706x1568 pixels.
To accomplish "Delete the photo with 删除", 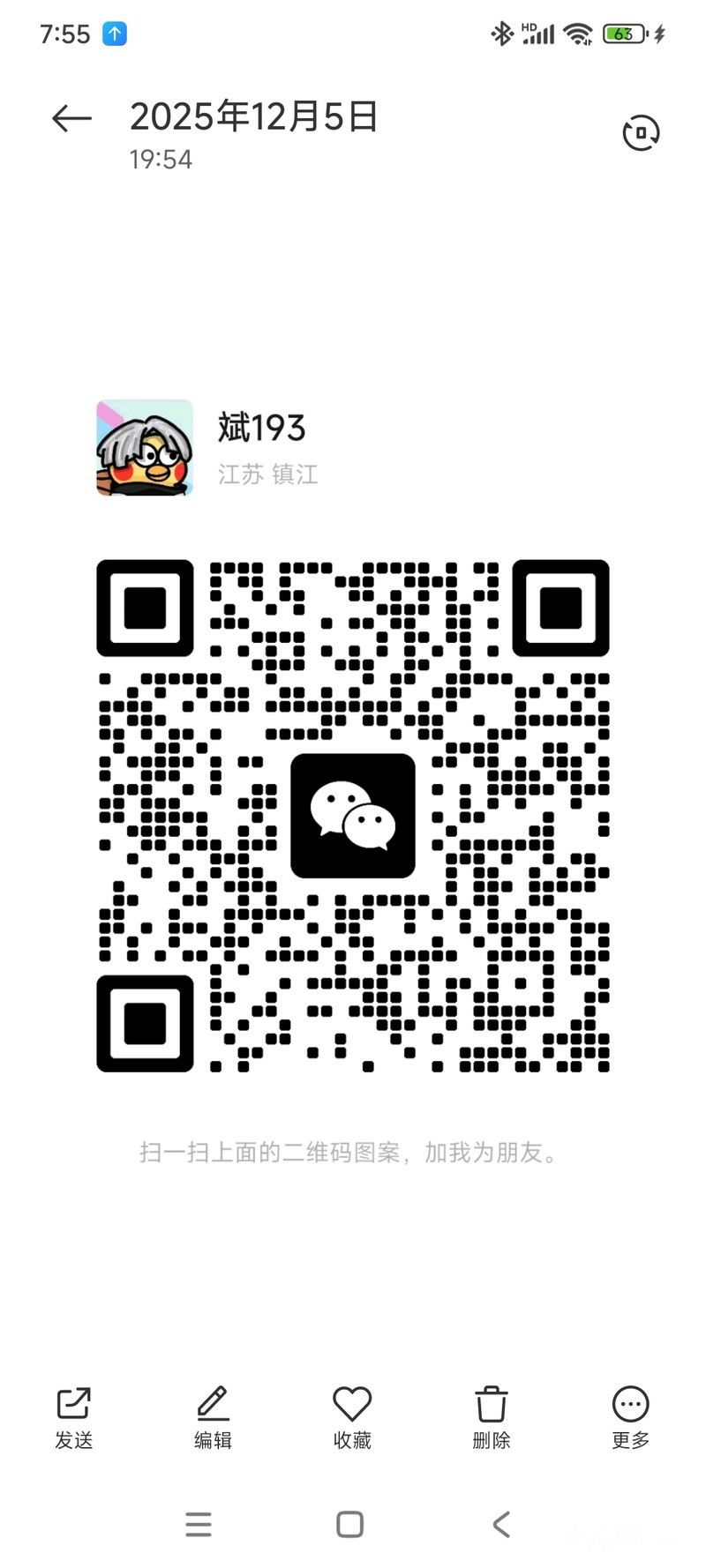I will [491, 1417].
